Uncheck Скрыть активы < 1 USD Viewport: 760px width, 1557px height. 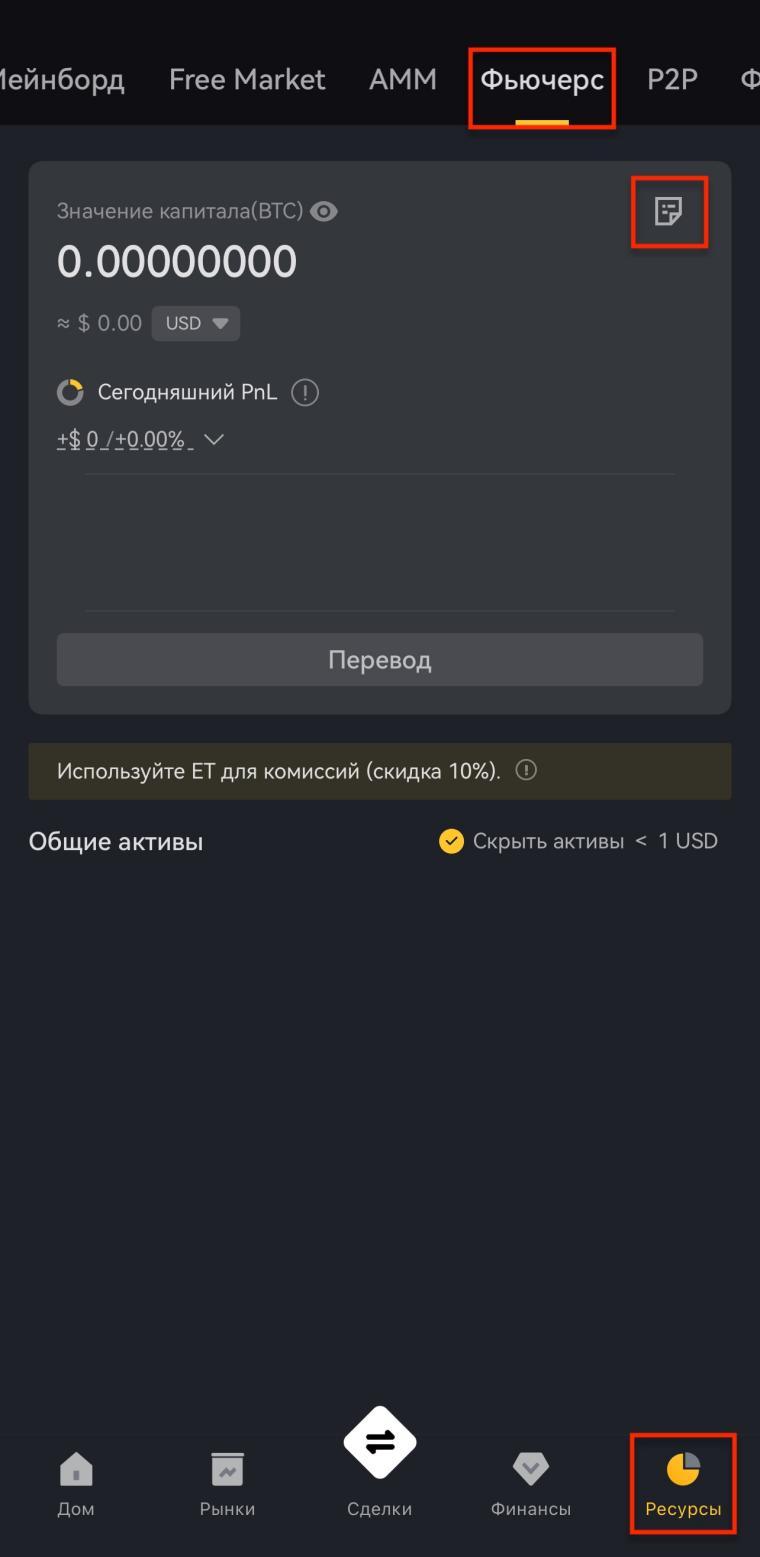[x=451, y=841]
